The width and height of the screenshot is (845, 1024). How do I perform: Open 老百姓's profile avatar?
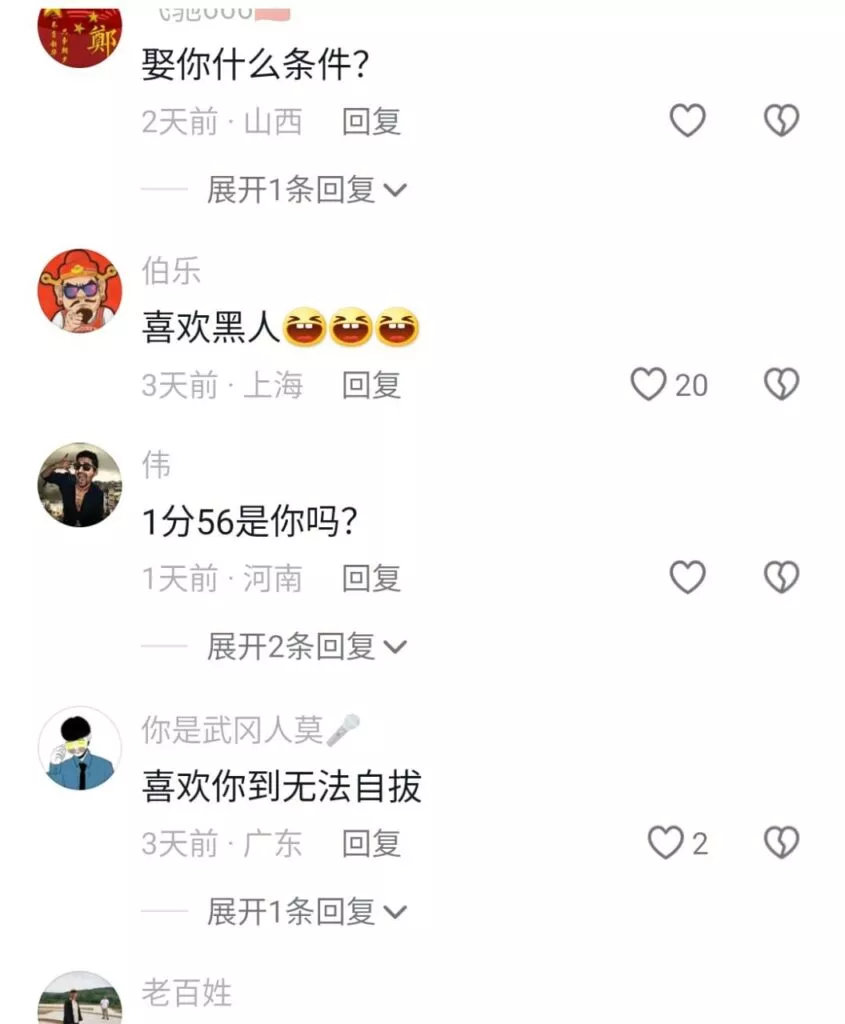point(80,1000)
